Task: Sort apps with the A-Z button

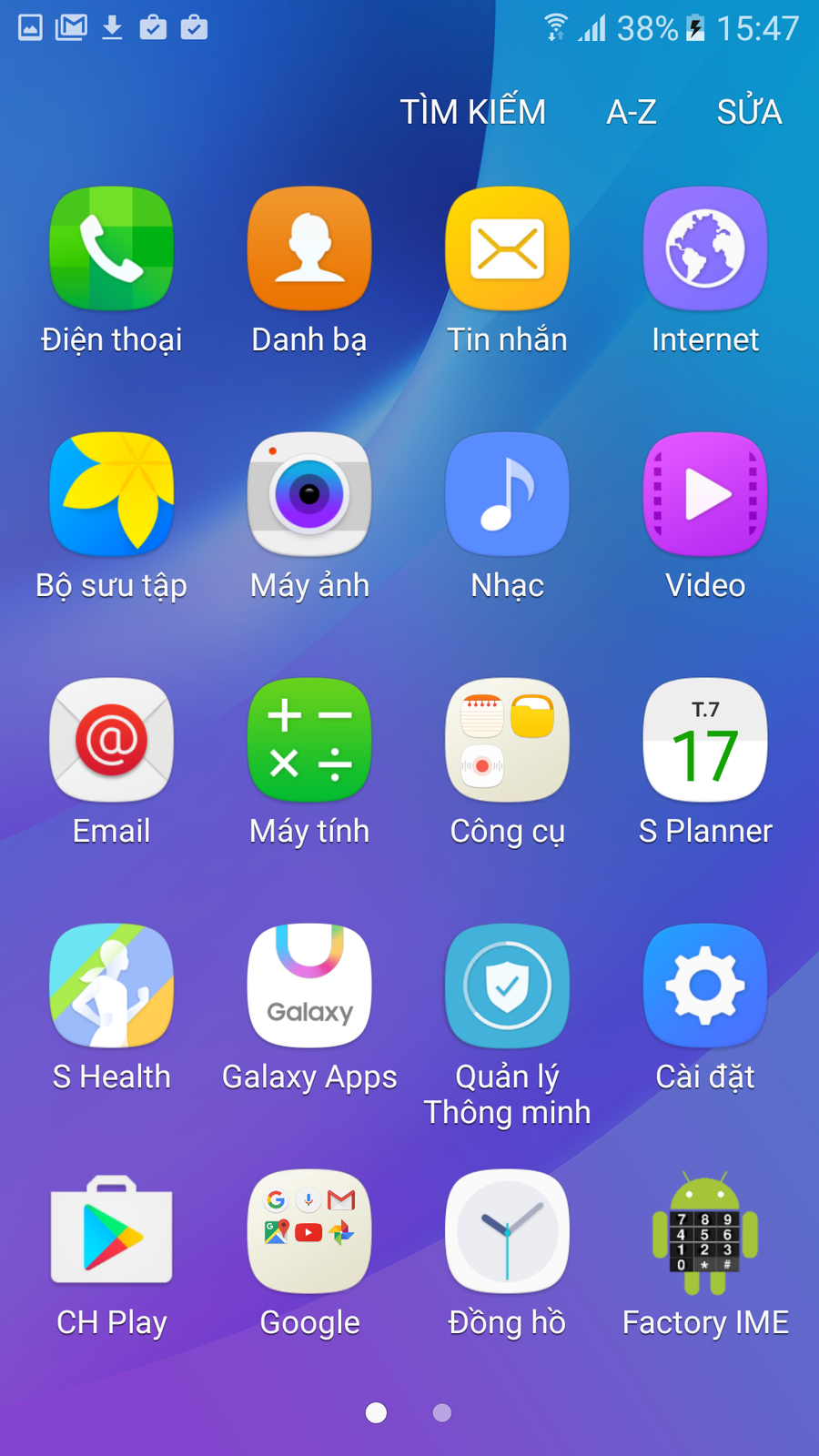Action: point(632,112)
